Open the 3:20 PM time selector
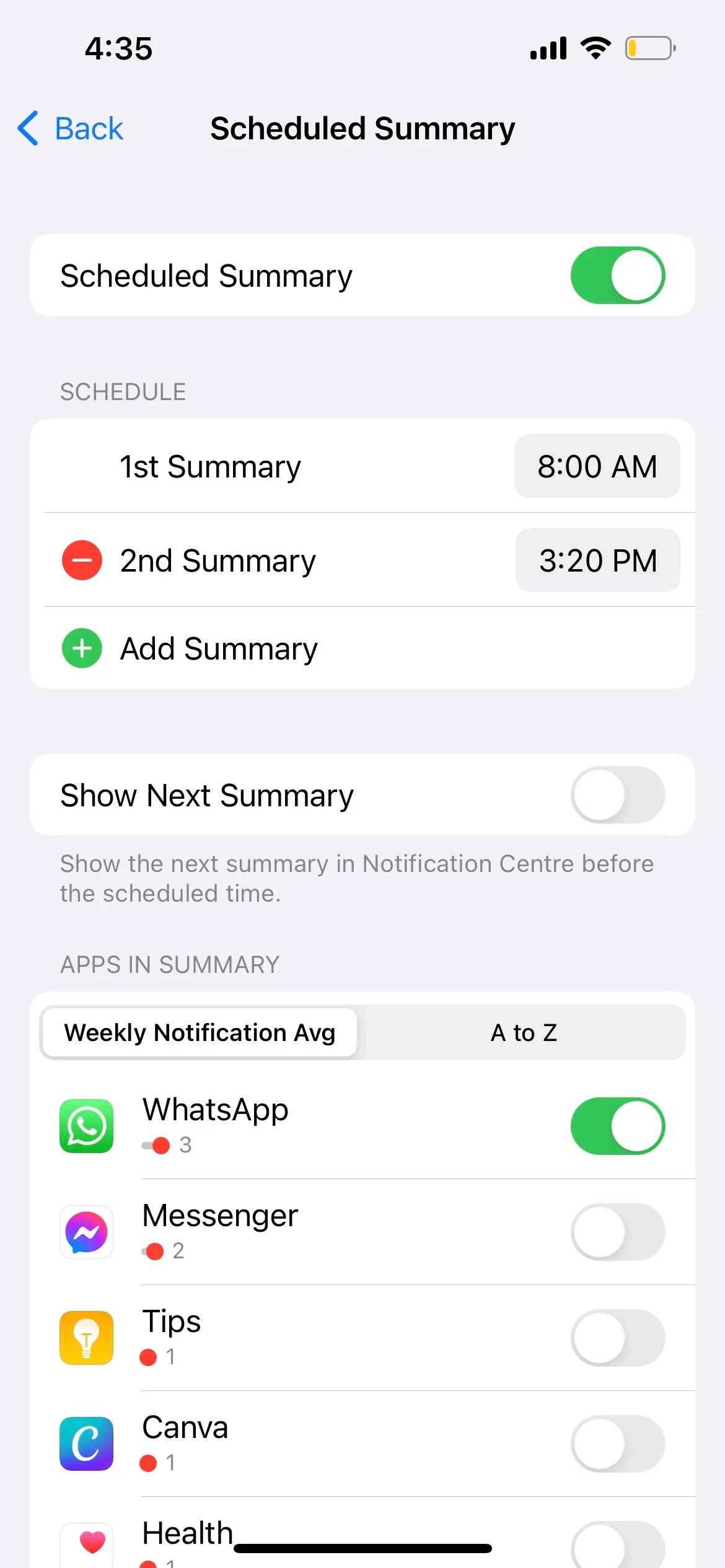Image resolution: width=725 pixels, height=1568 pixels. (x=597, y=560)
